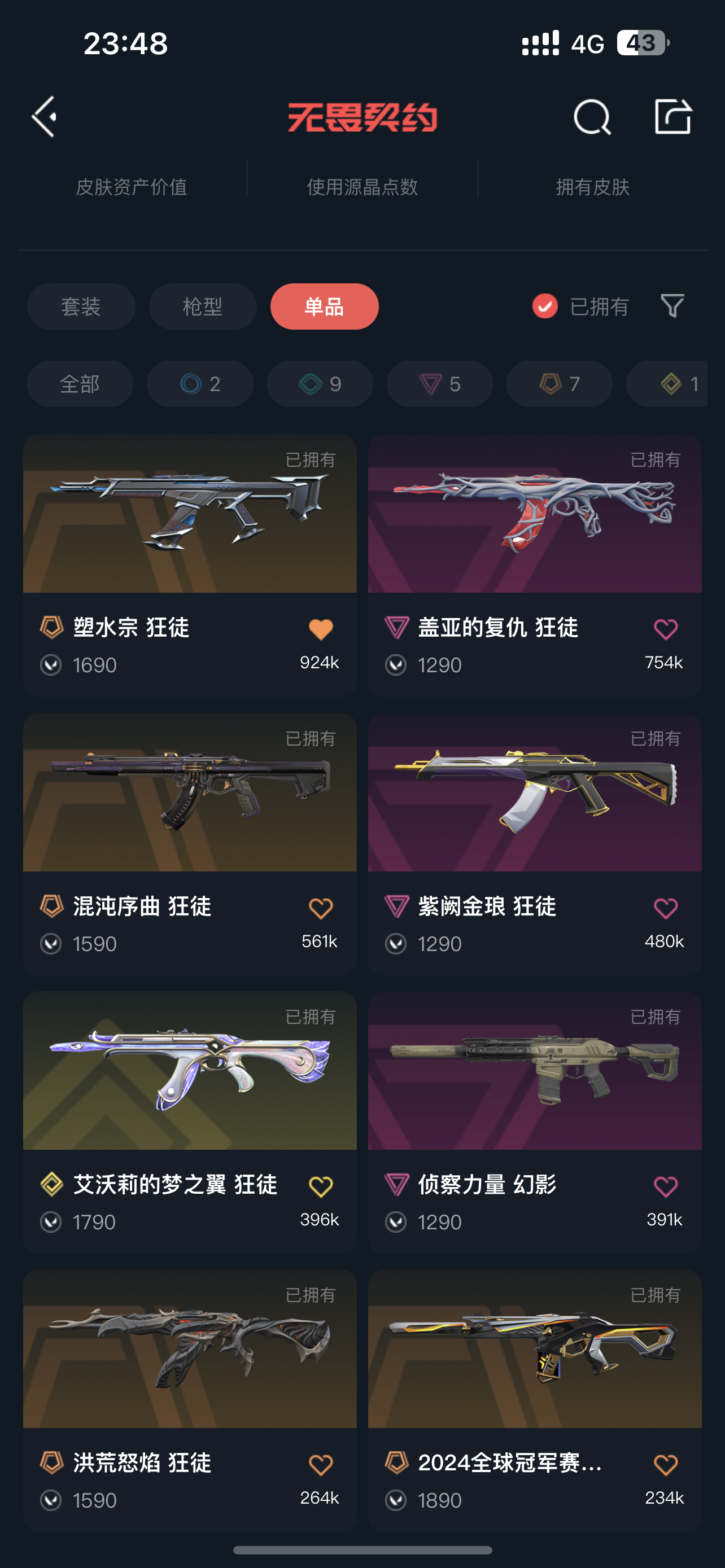This screenshot has height=1568, width=725.
Task: Filter by the green diamond tier chip 9
Action: (x=320, y=384)
